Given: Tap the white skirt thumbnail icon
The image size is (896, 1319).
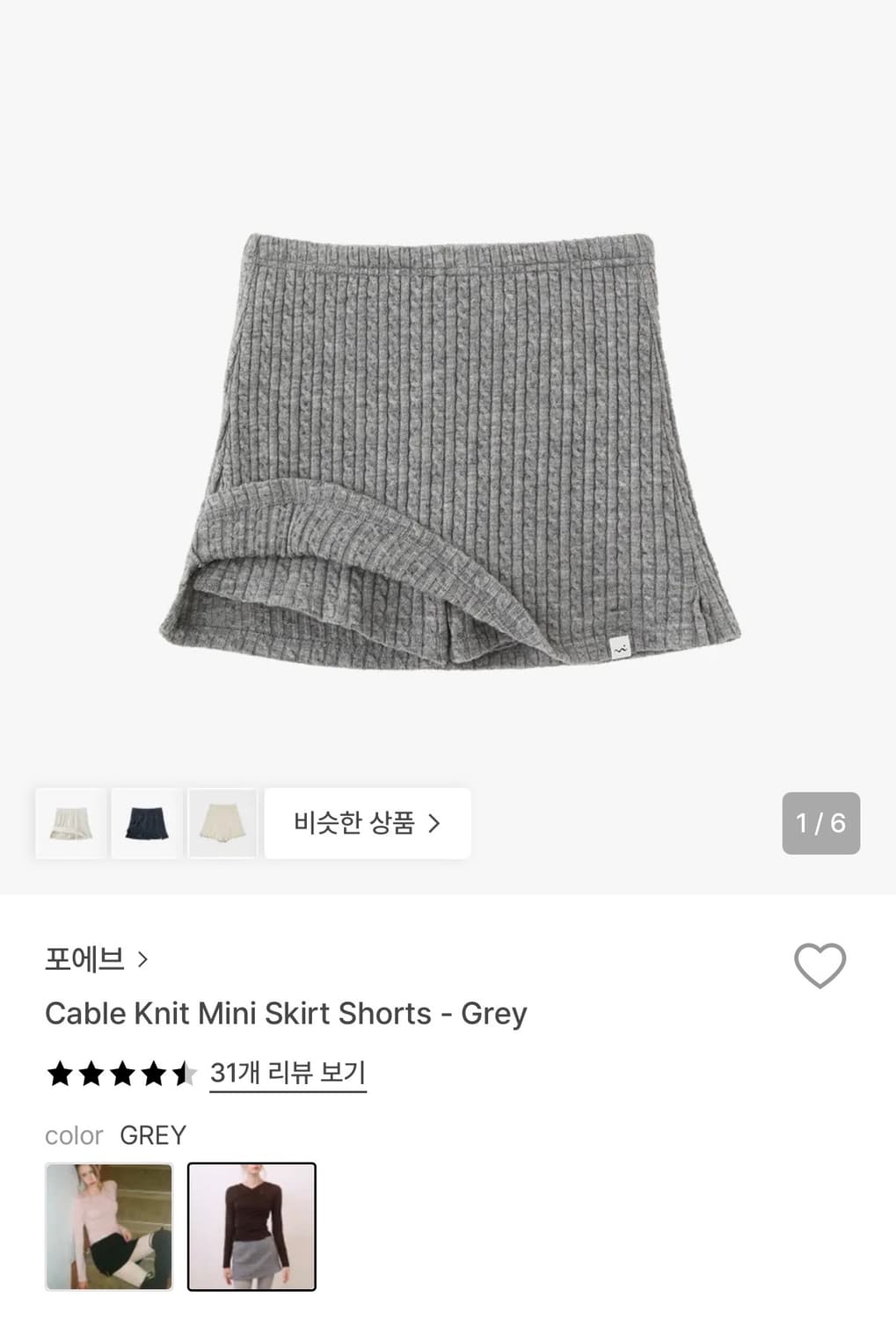Looking at the screenshot, I should click(71, 823).
